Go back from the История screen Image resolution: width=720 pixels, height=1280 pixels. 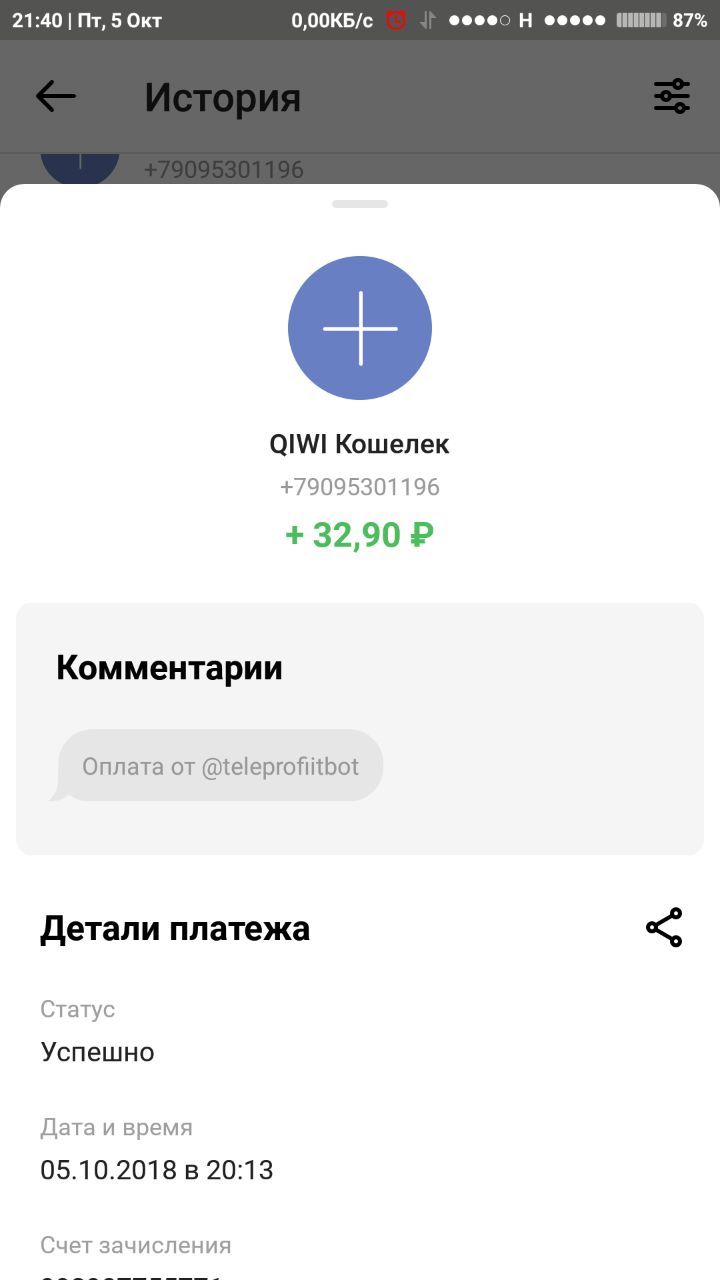(x=56, y=96)
